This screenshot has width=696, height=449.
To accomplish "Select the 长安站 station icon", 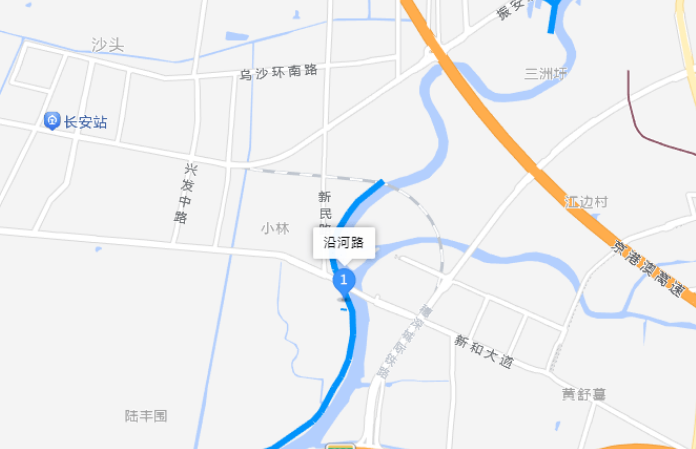I will [x=52, y=121].
